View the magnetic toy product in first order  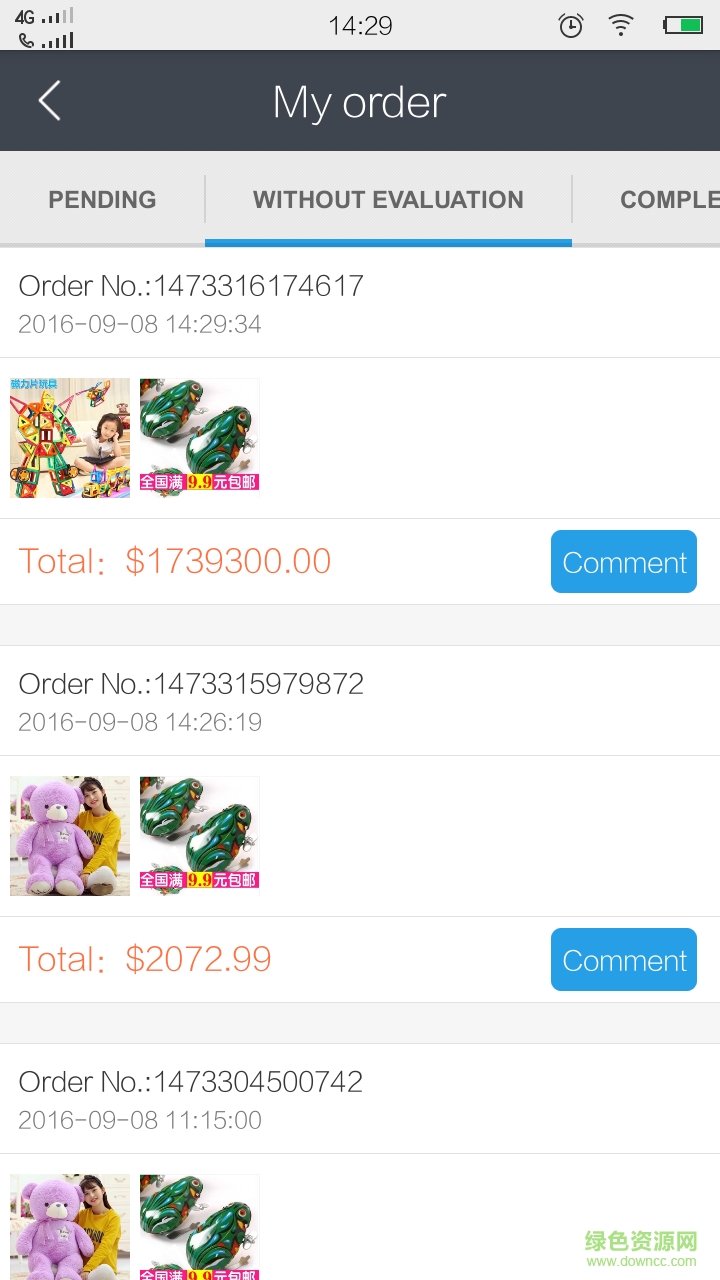(x=70, y=438)
